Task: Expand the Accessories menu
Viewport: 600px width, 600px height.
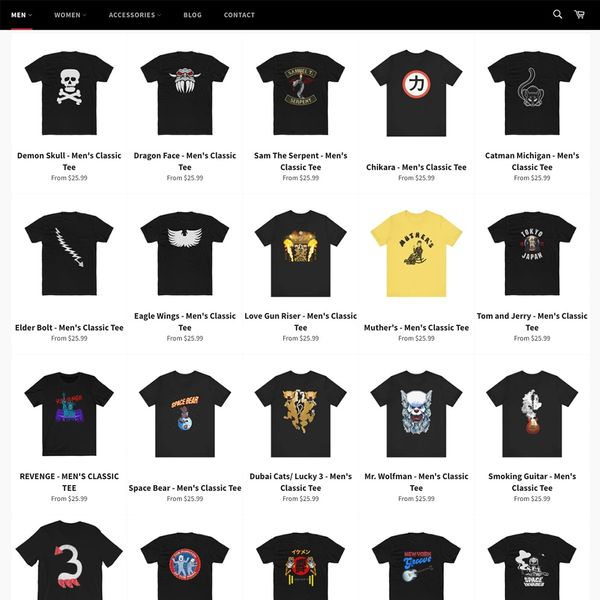Action: point(135,15)
